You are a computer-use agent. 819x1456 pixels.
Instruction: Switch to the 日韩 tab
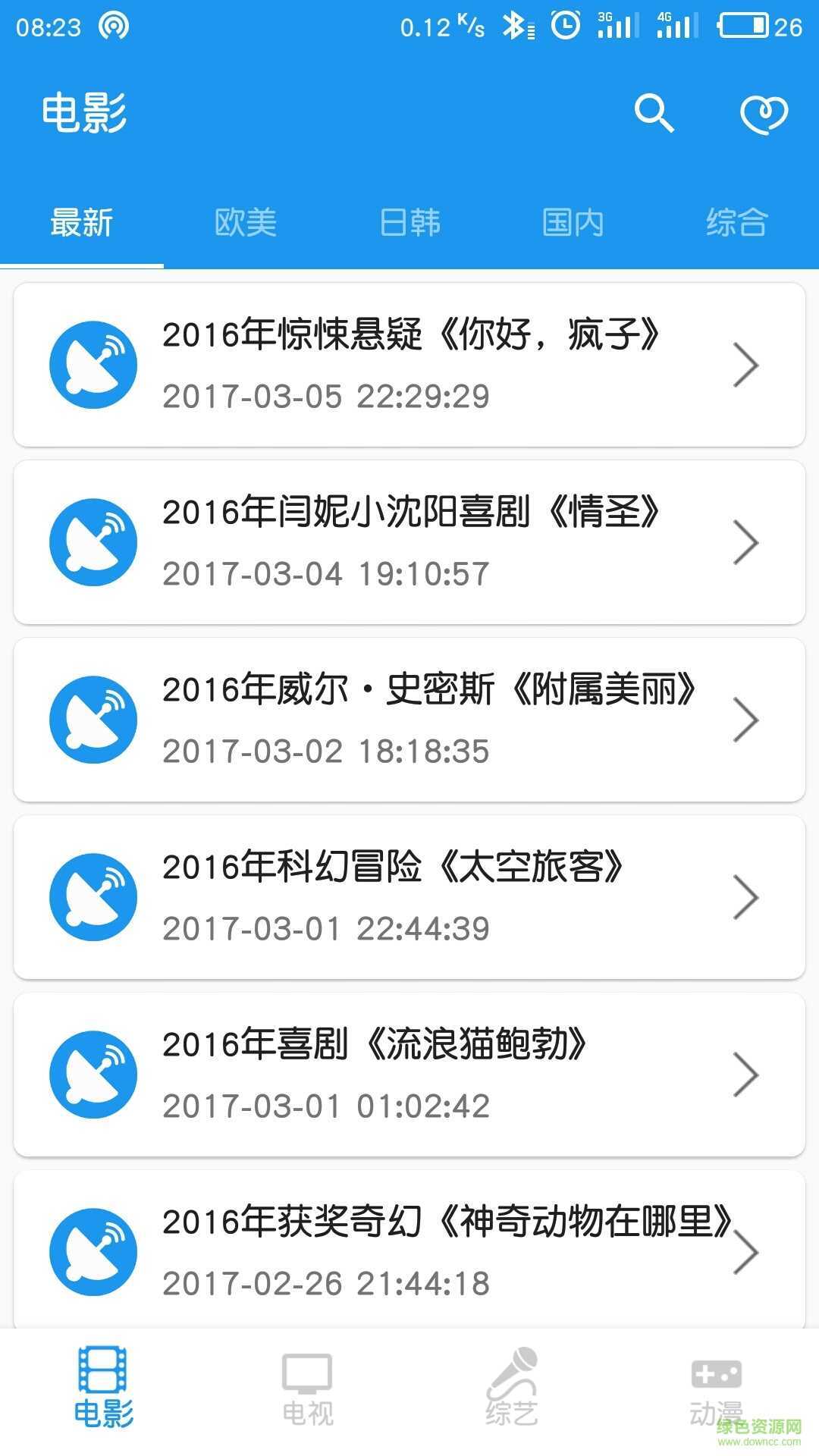click(409, 222)
